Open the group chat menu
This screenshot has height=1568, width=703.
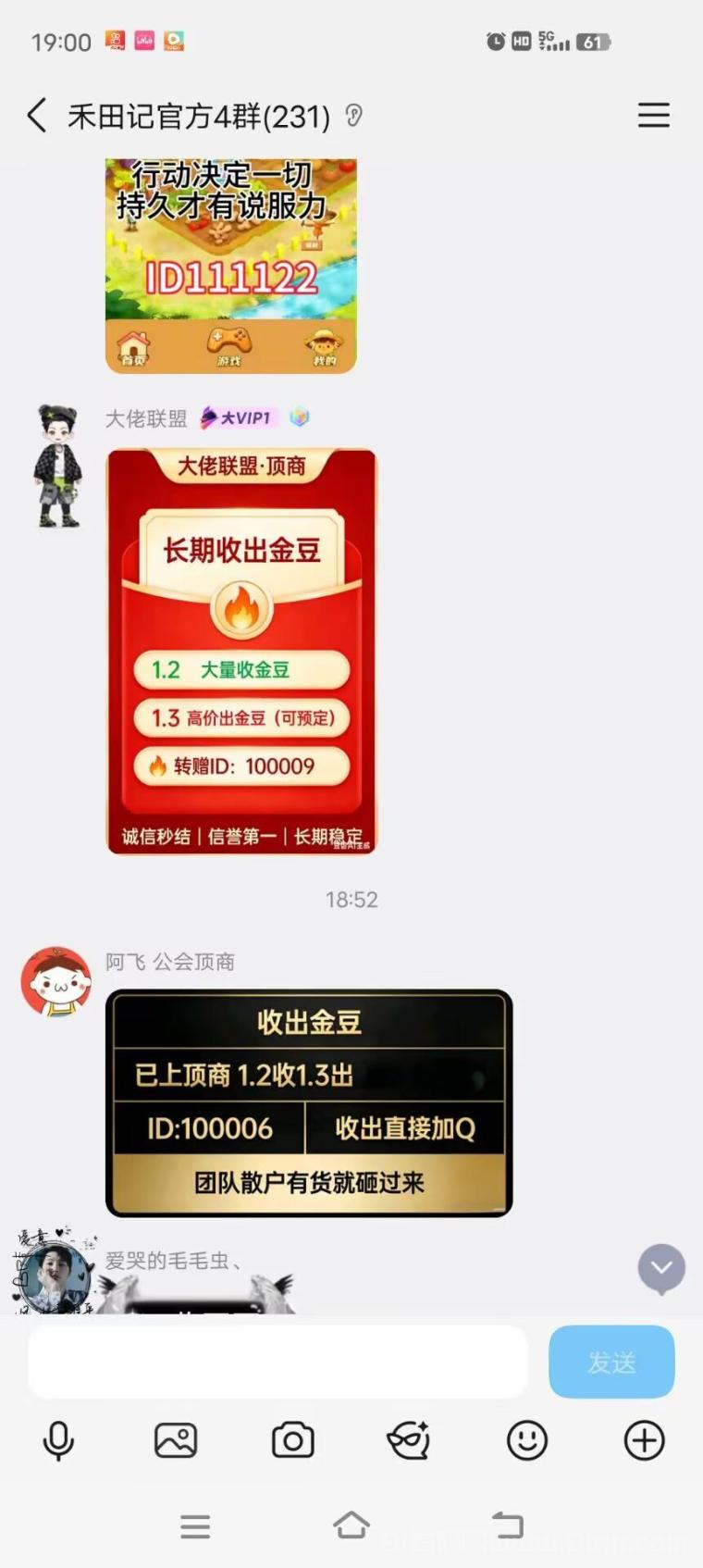(653, 116)
